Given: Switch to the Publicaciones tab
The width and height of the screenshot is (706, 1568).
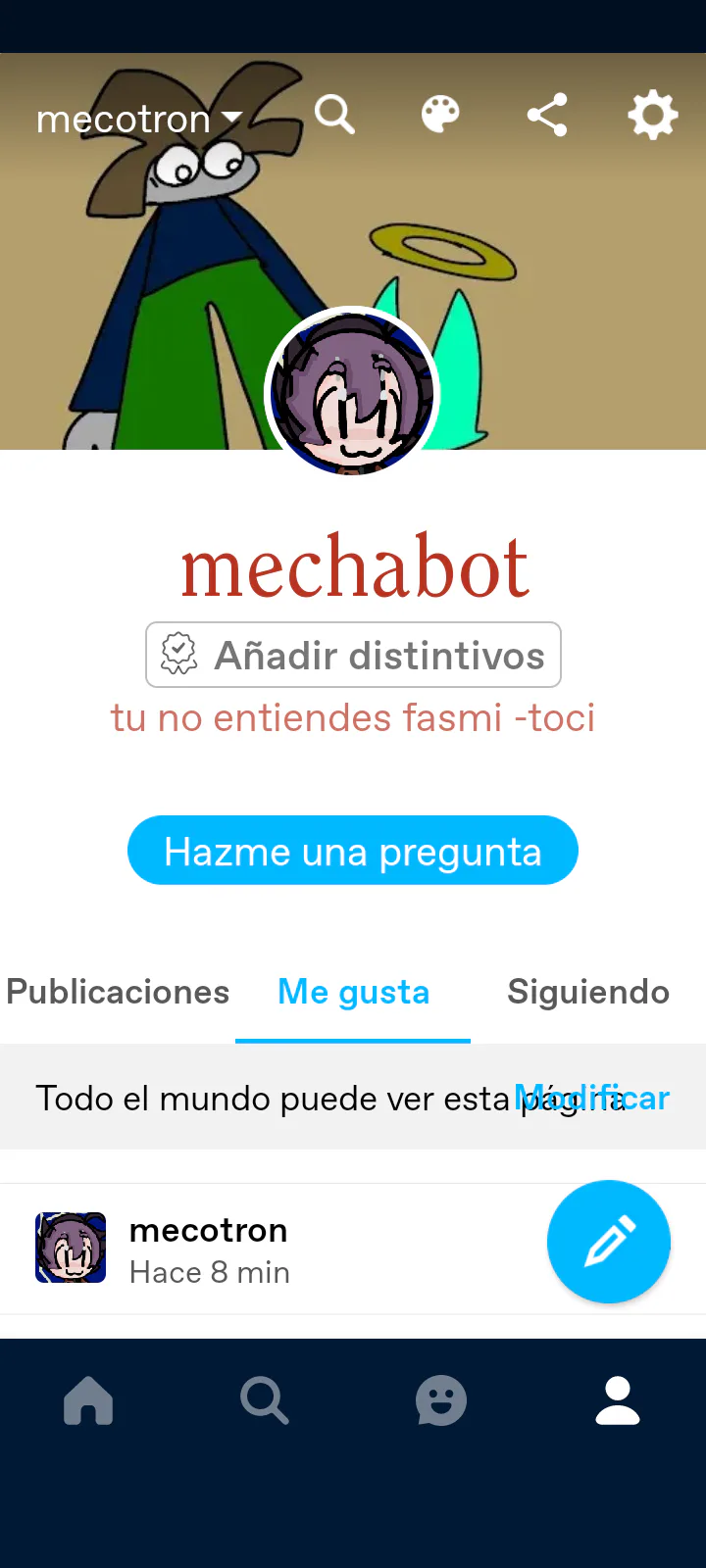Looking at the screenshot, I should 118,992.
